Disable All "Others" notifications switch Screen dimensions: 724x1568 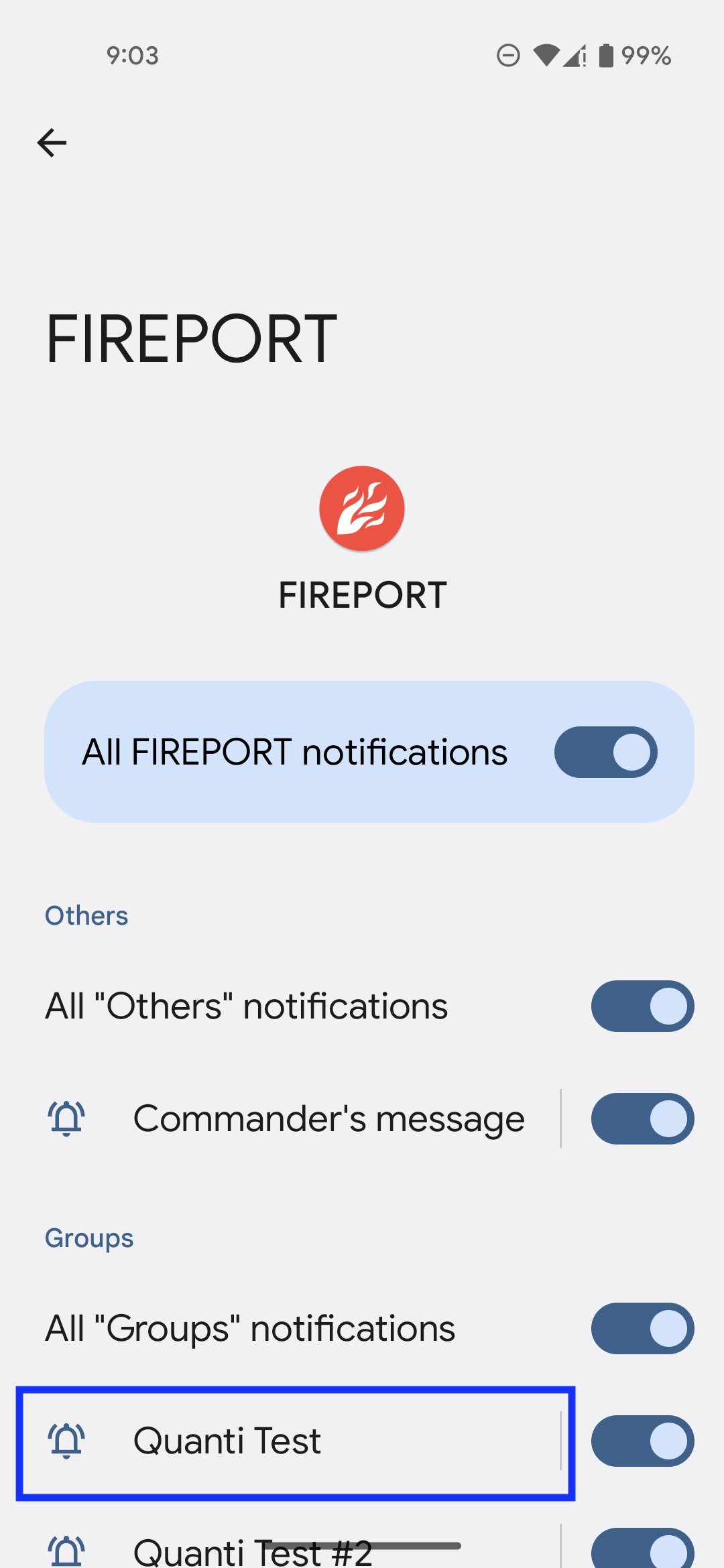point(642,1006)
